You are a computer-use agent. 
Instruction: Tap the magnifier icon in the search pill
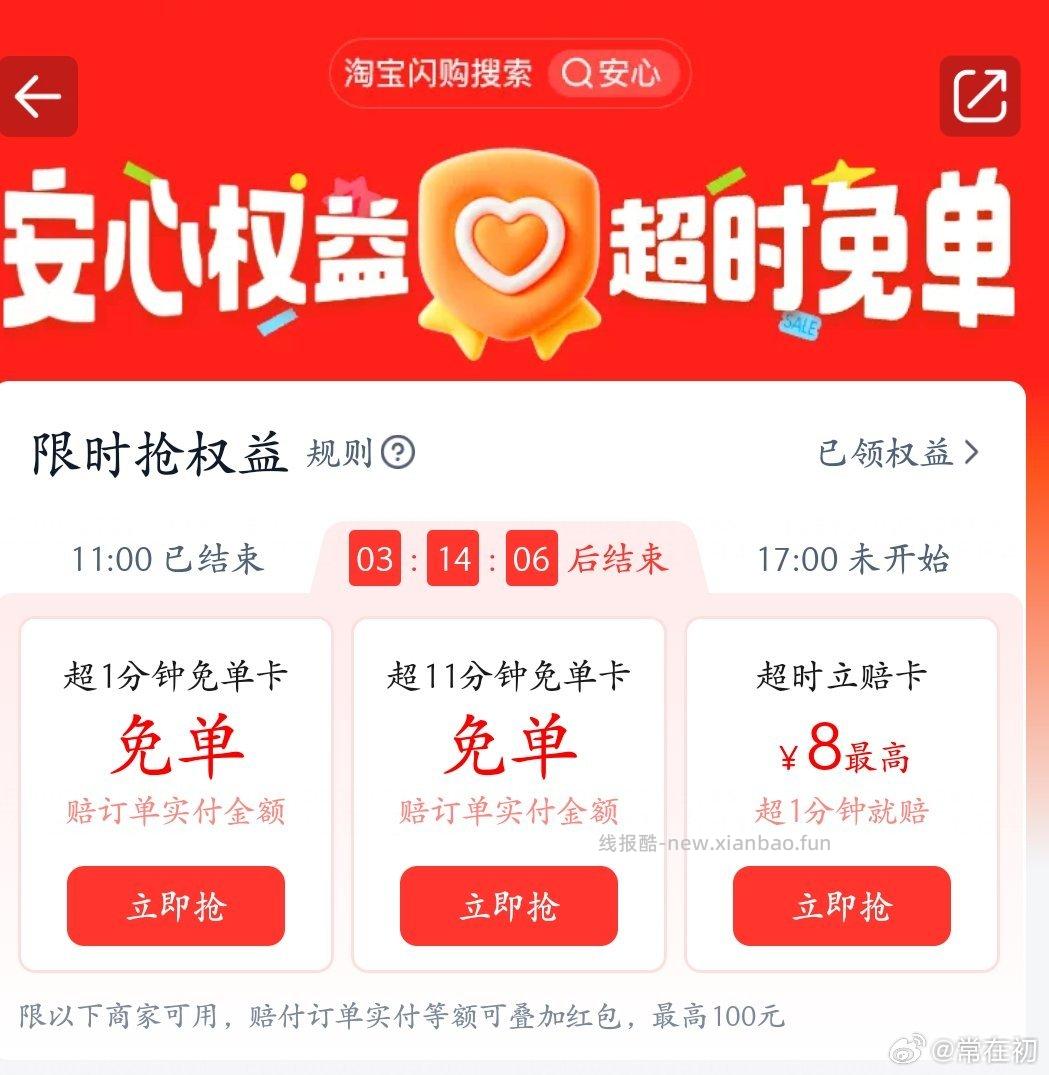[578, 74]
